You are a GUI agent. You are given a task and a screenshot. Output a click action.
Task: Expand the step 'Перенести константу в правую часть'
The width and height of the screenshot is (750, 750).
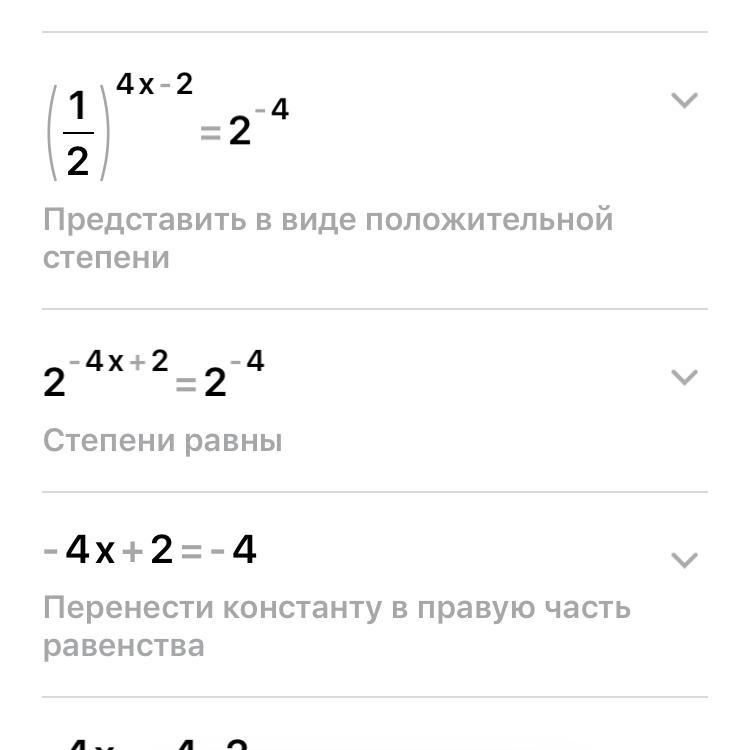click(x=683, y=560)
